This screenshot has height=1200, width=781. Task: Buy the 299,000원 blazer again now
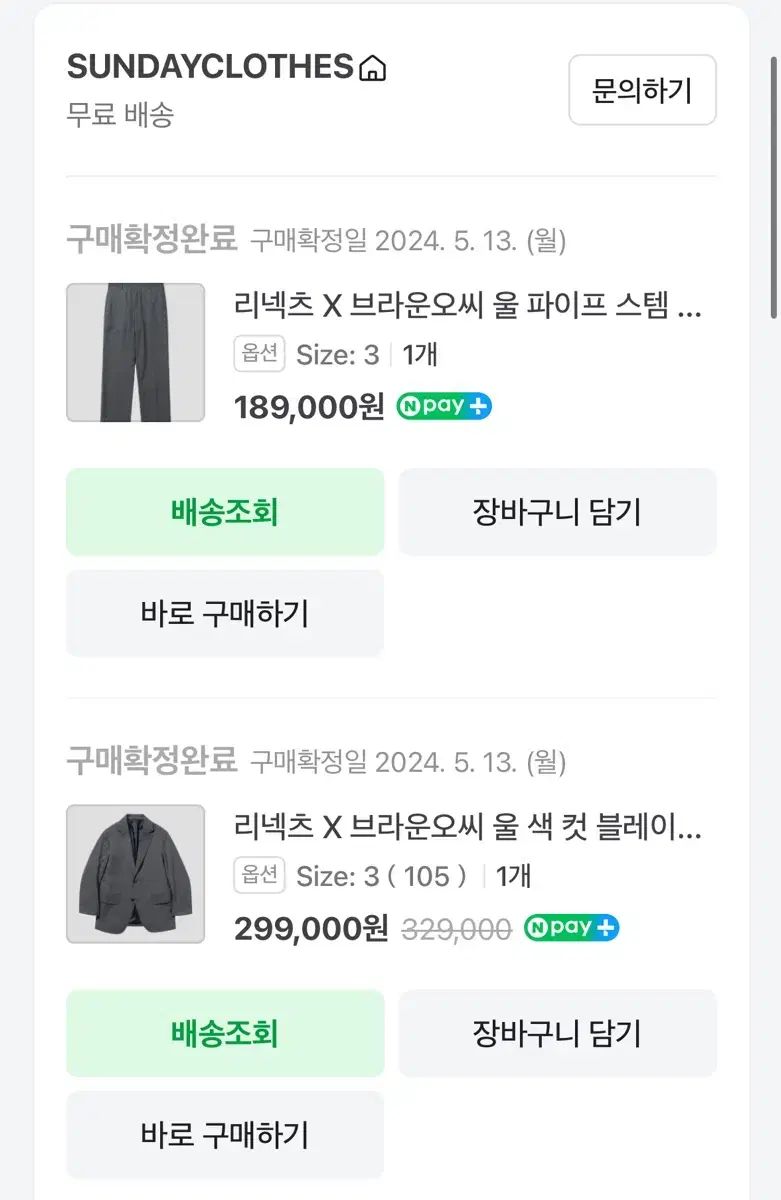tap(225, 1134)
